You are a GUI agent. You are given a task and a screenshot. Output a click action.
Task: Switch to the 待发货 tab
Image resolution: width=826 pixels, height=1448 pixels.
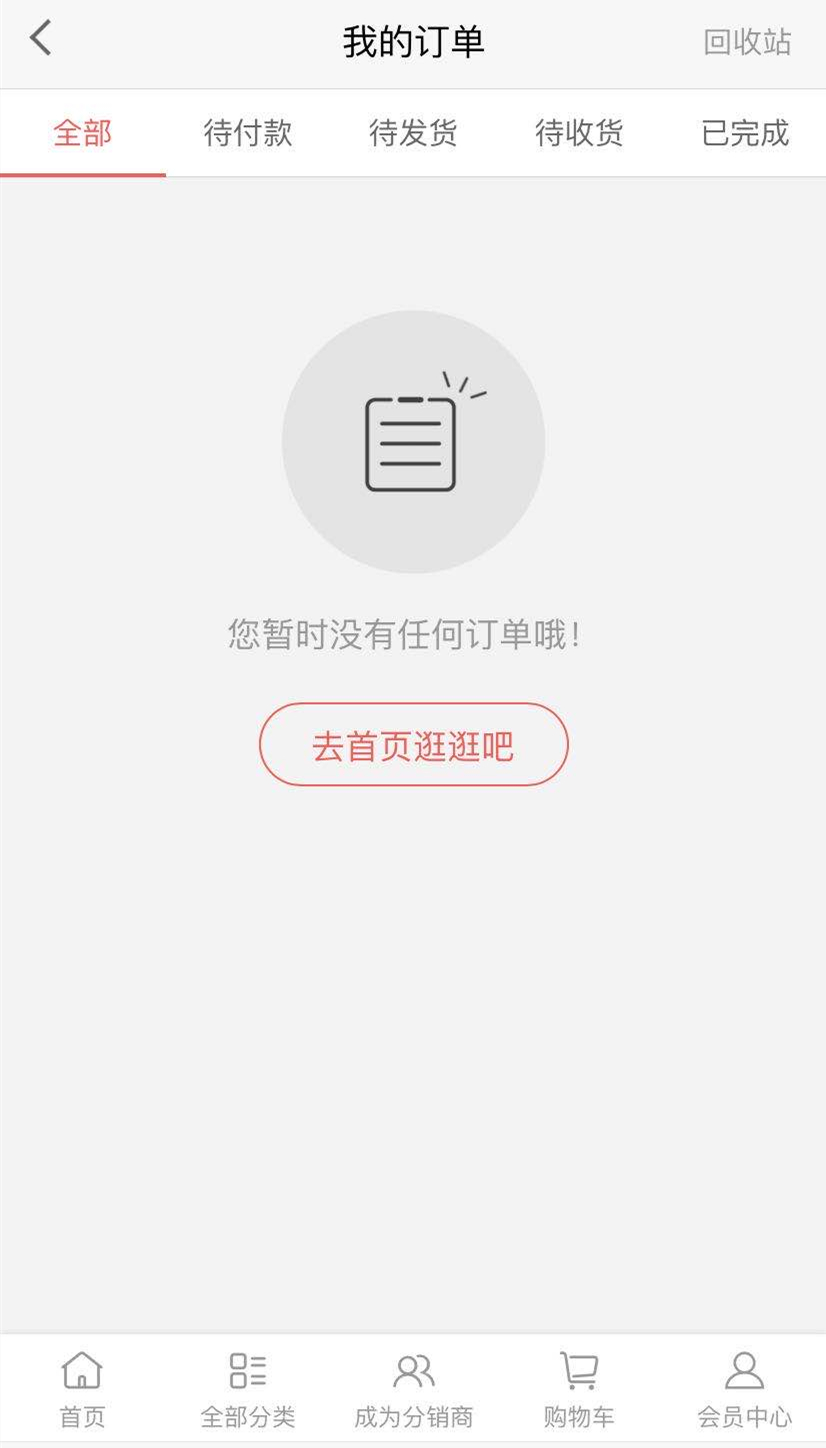pos(413,133)
